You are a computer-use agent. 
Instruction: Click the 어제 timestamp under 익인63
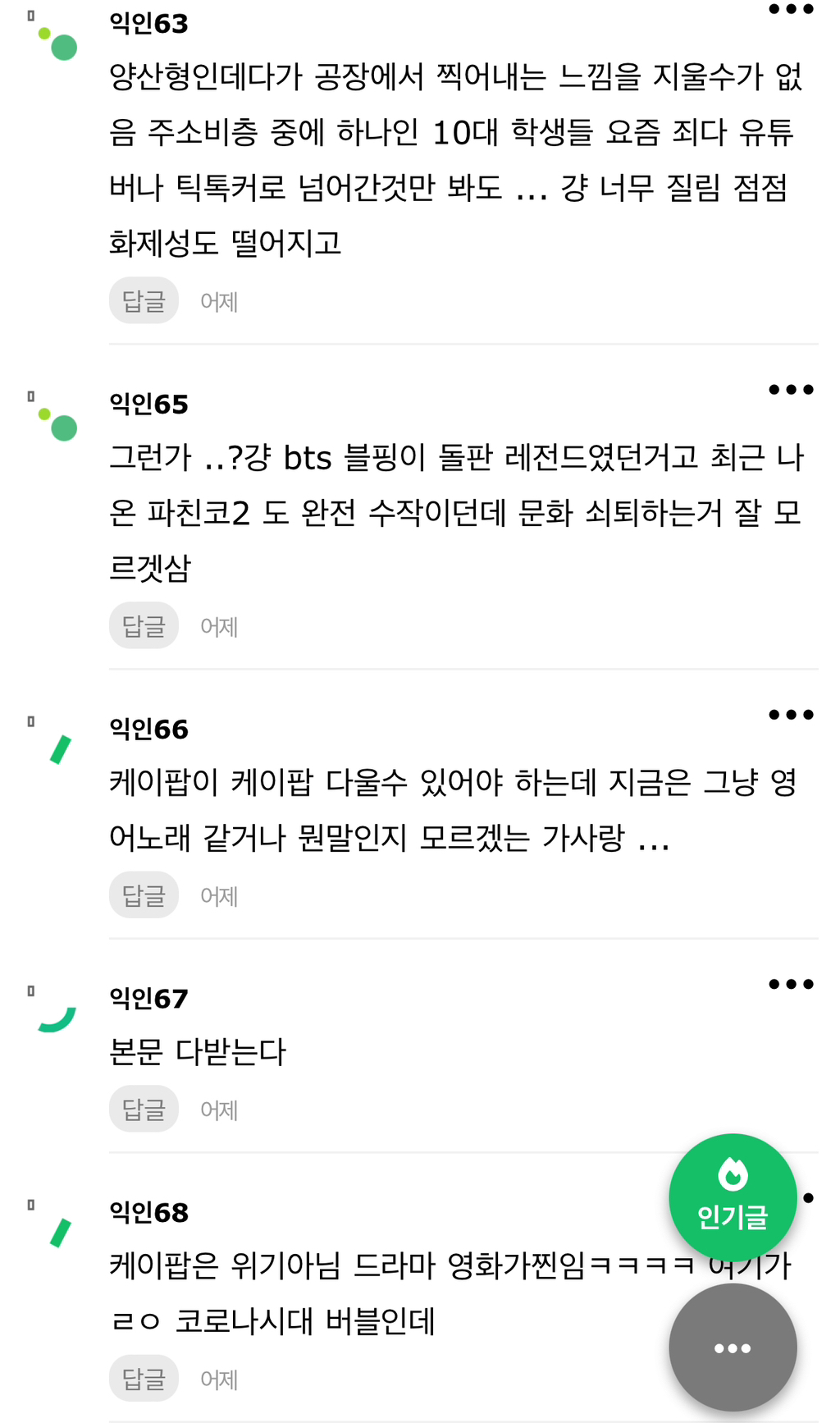(217, 302)
